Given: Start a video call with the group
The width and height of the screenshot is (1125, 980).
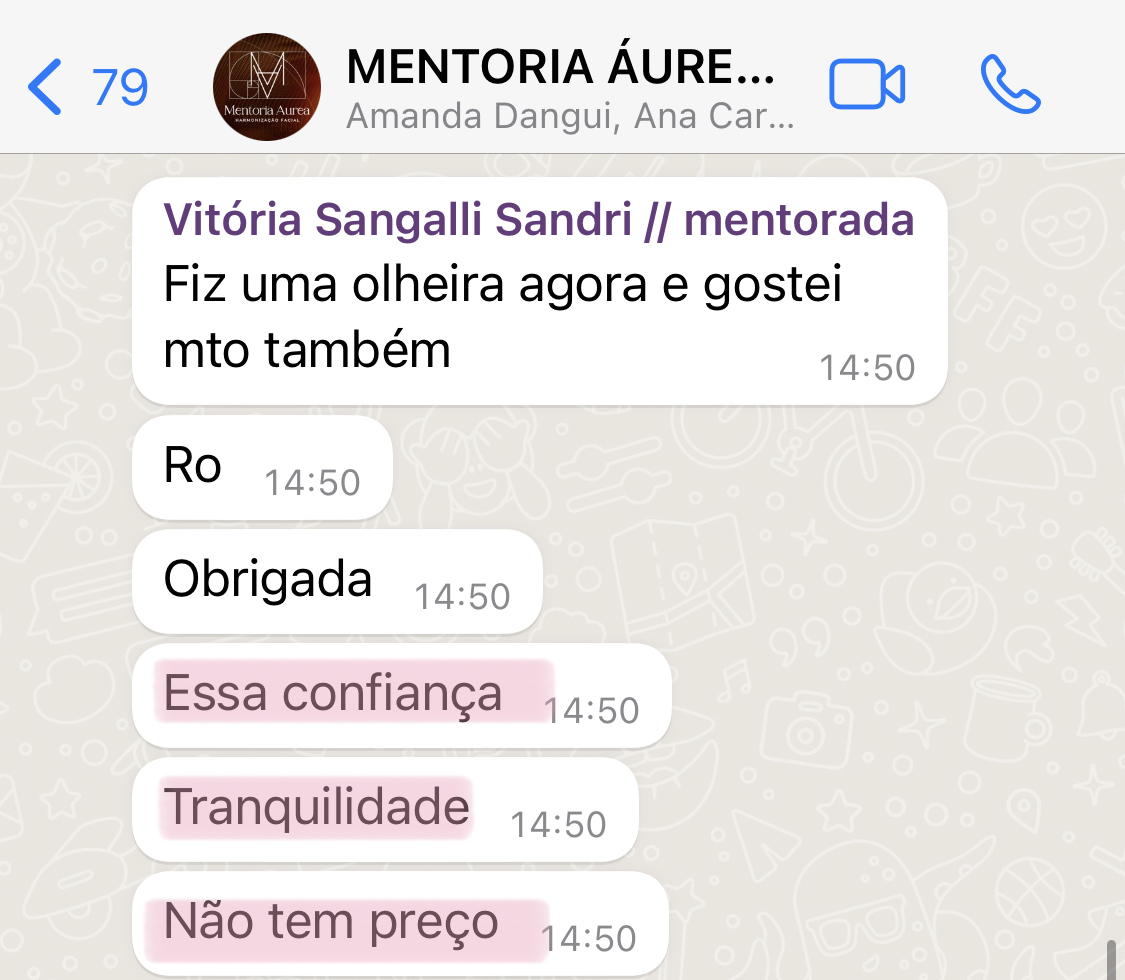Looking at the screenshot, I should (x=867, y=85).
